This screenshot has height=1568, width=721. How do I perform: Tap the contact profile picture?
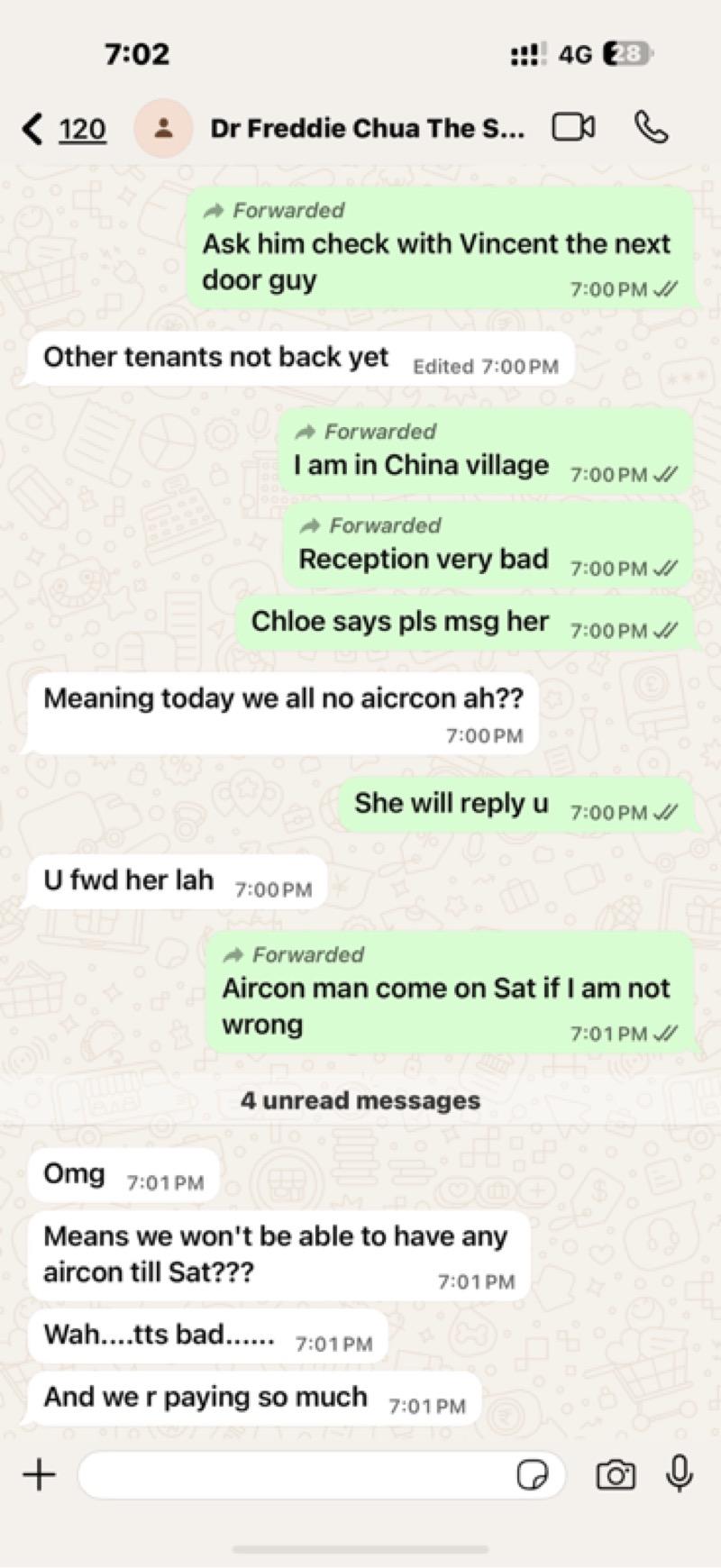(163, 128)
